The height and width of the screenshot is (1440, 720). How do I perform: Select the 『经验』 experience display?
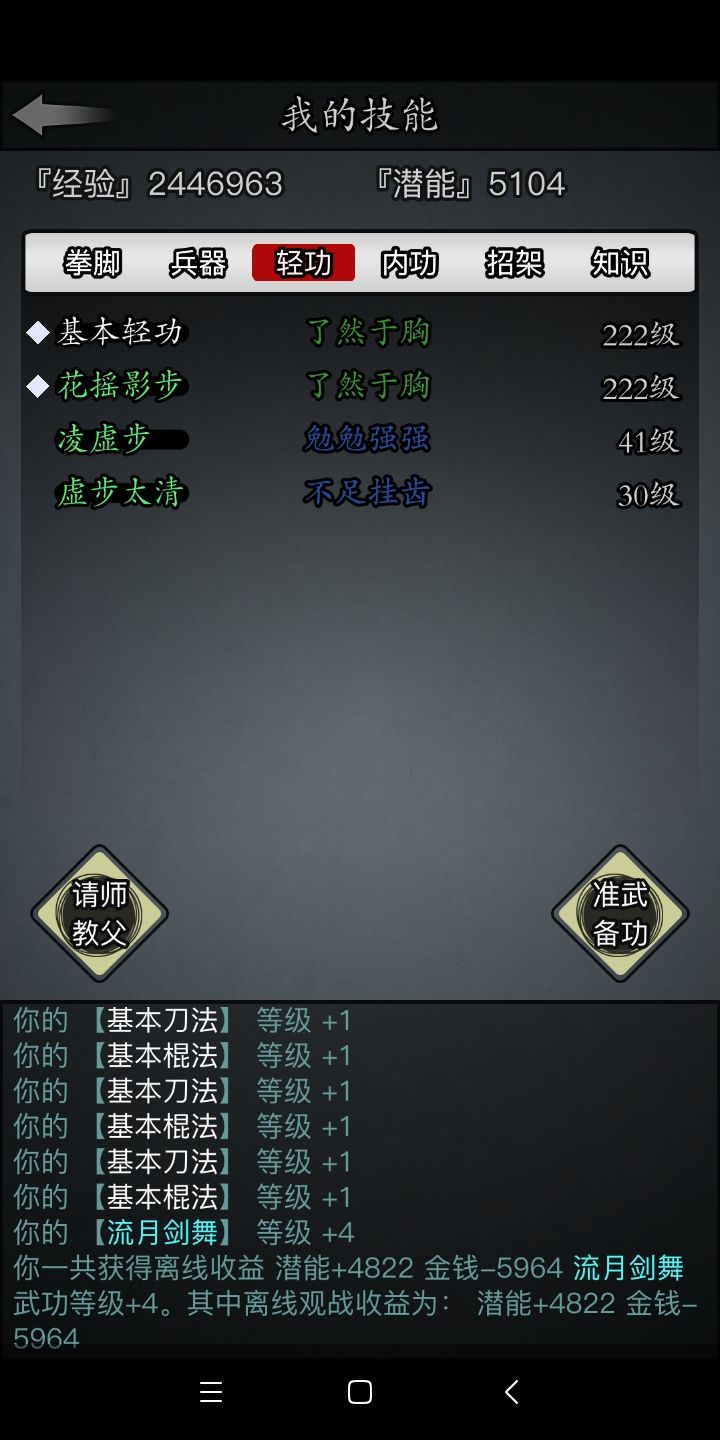155,184
